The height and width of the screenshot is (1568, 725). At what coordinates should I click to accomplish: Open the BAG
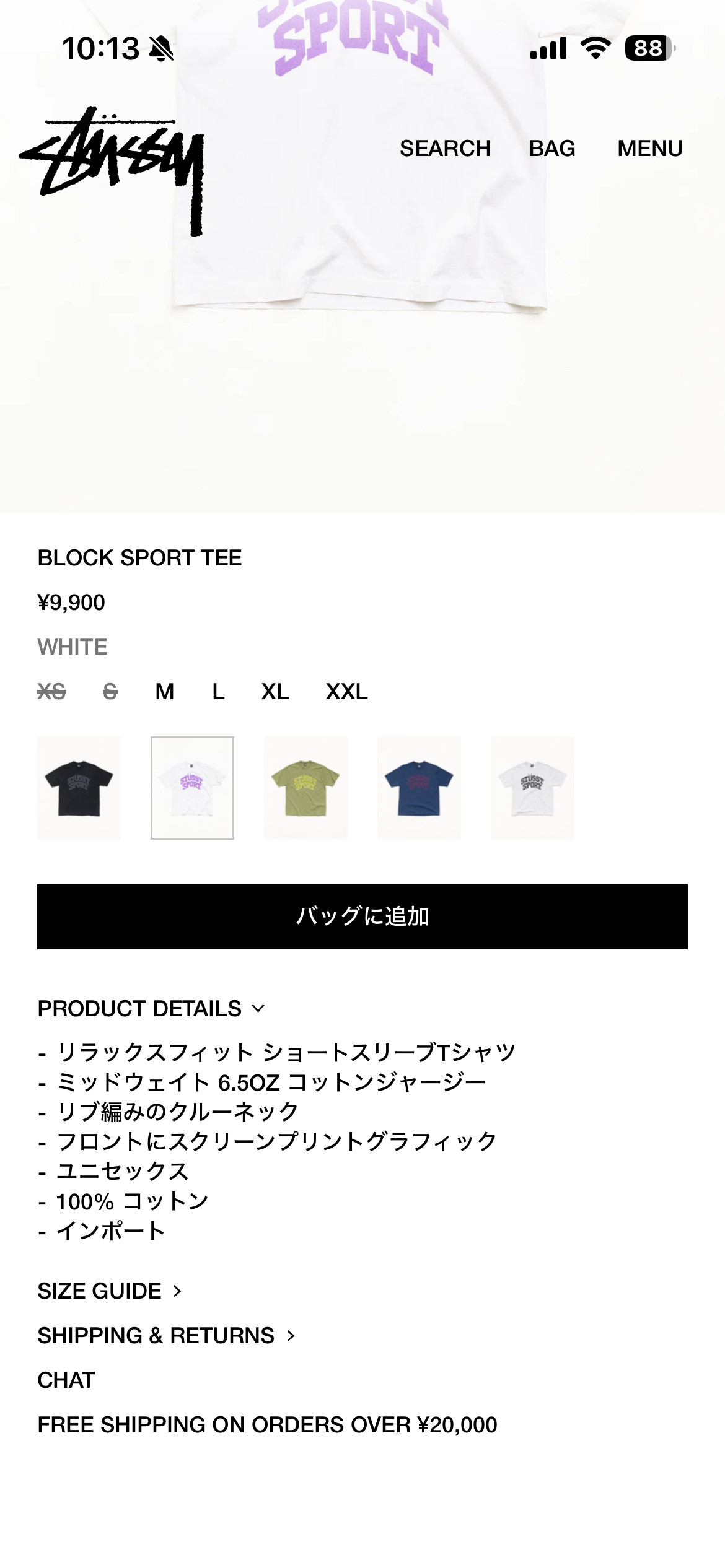pos(552,149)
